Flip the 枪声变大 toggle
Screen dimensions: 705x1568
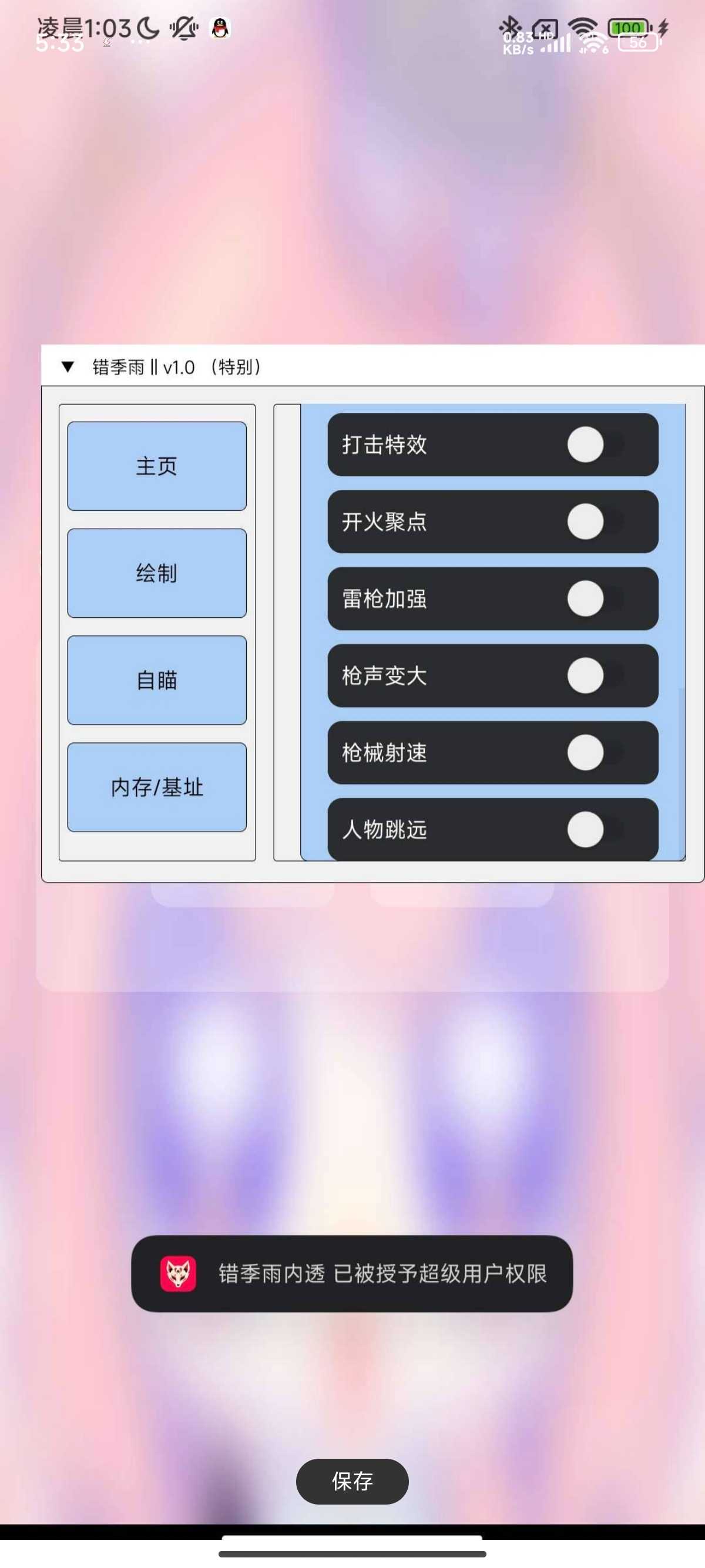tap(593, 676)
